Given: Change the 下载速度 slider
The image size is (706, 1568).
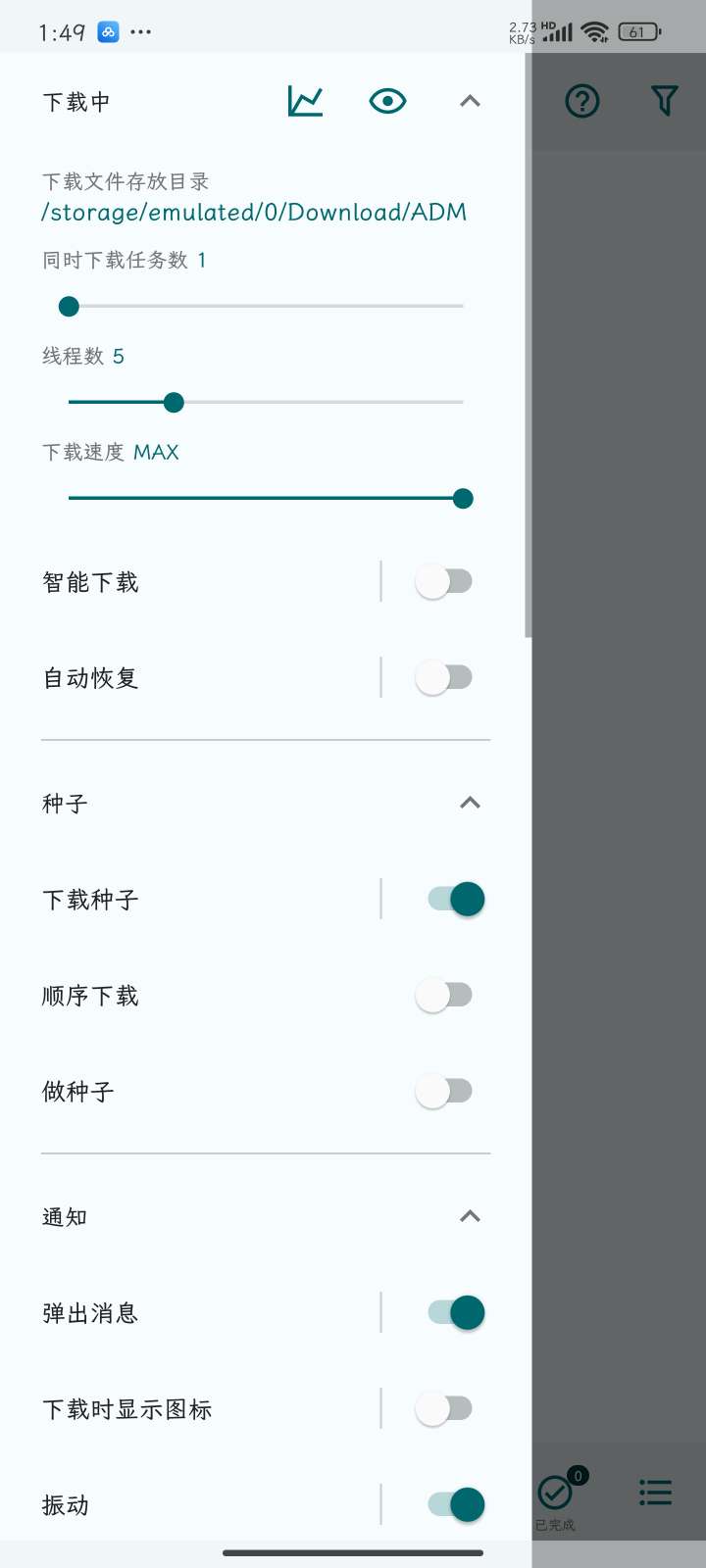Looking at the screenshot, I should coord(463,499).
